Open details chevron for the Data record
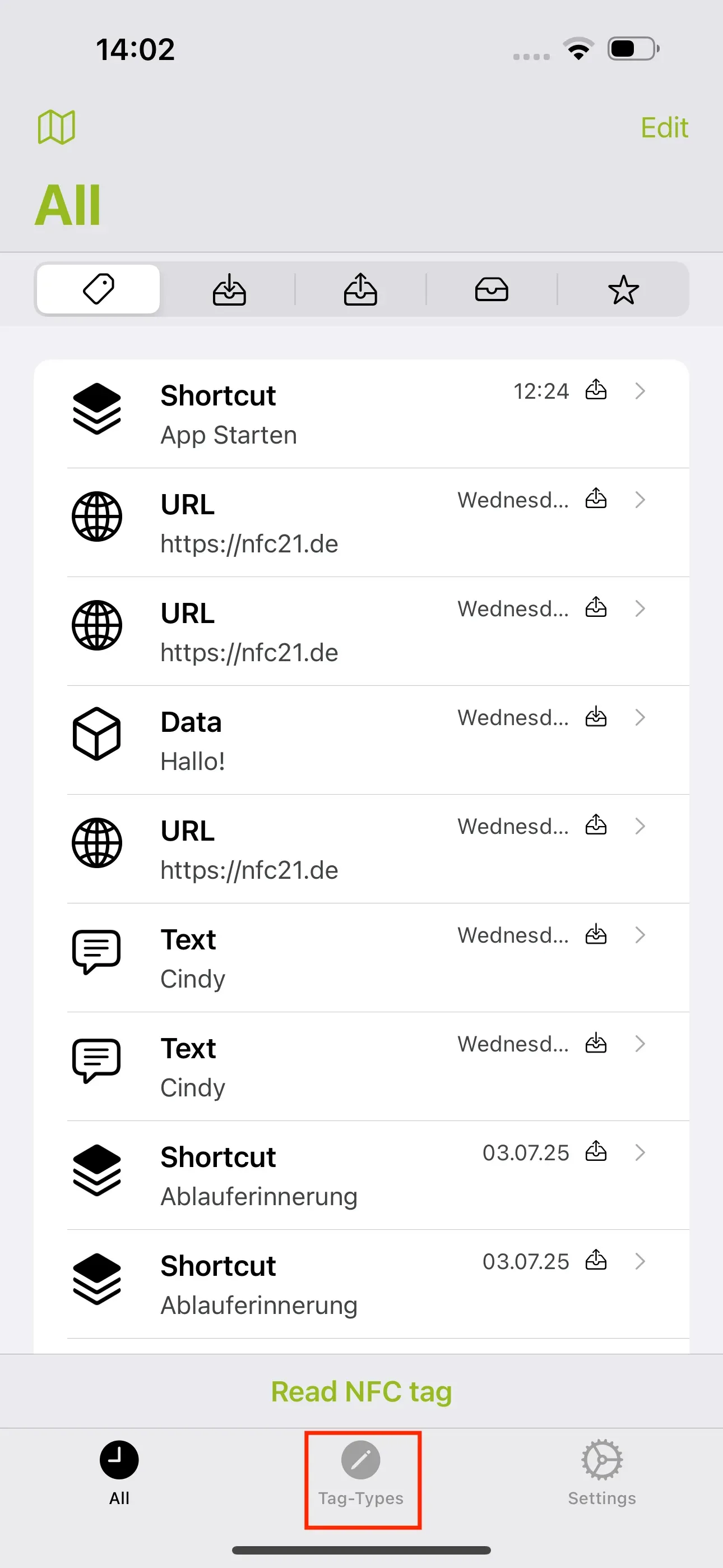 (x=640, y=718)
